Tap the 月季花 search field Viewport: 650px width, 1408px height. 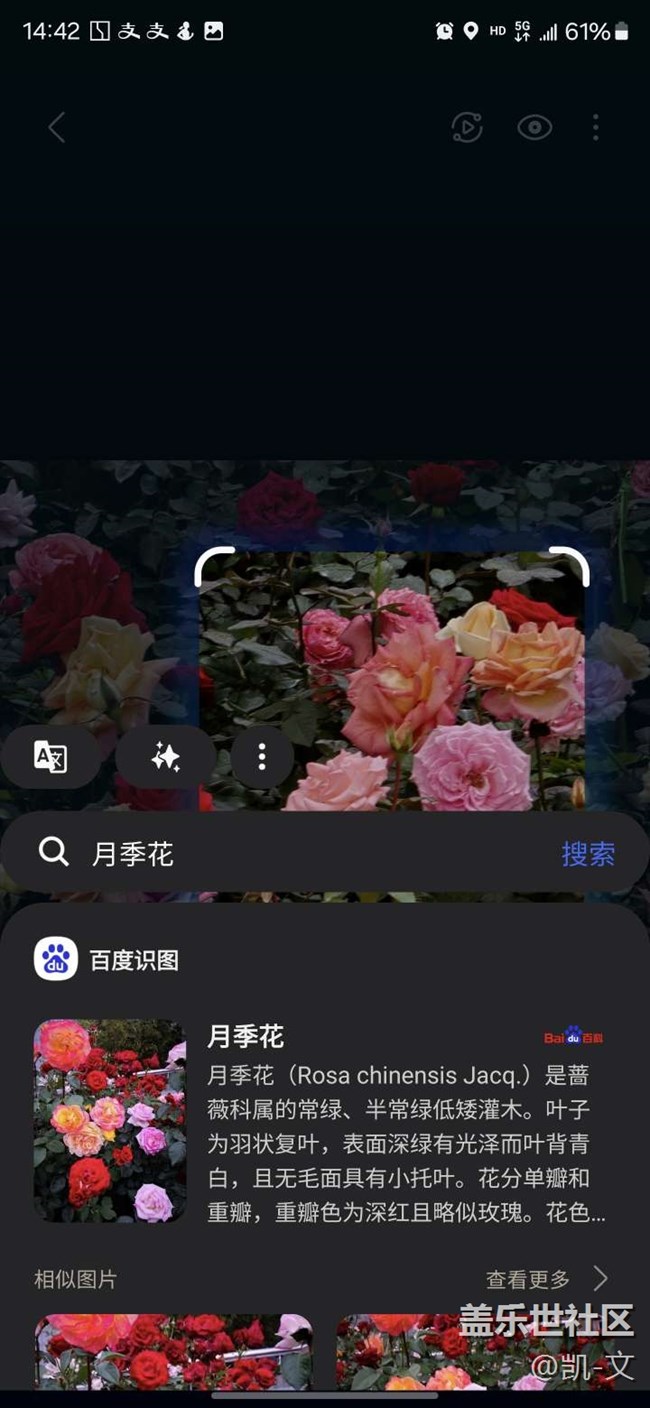300,853
